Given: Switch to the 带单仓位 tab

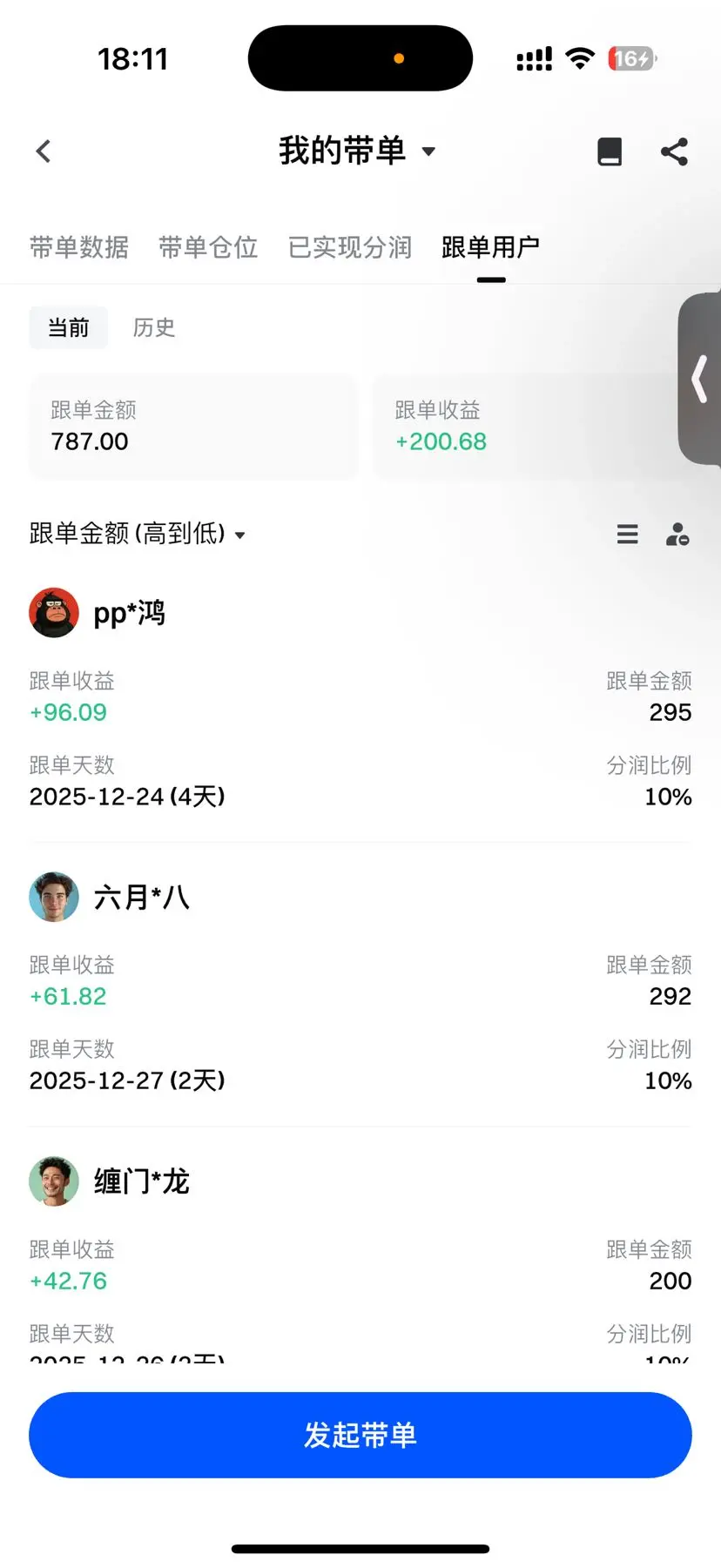Looking at the screenshot, I should [208, 247].
